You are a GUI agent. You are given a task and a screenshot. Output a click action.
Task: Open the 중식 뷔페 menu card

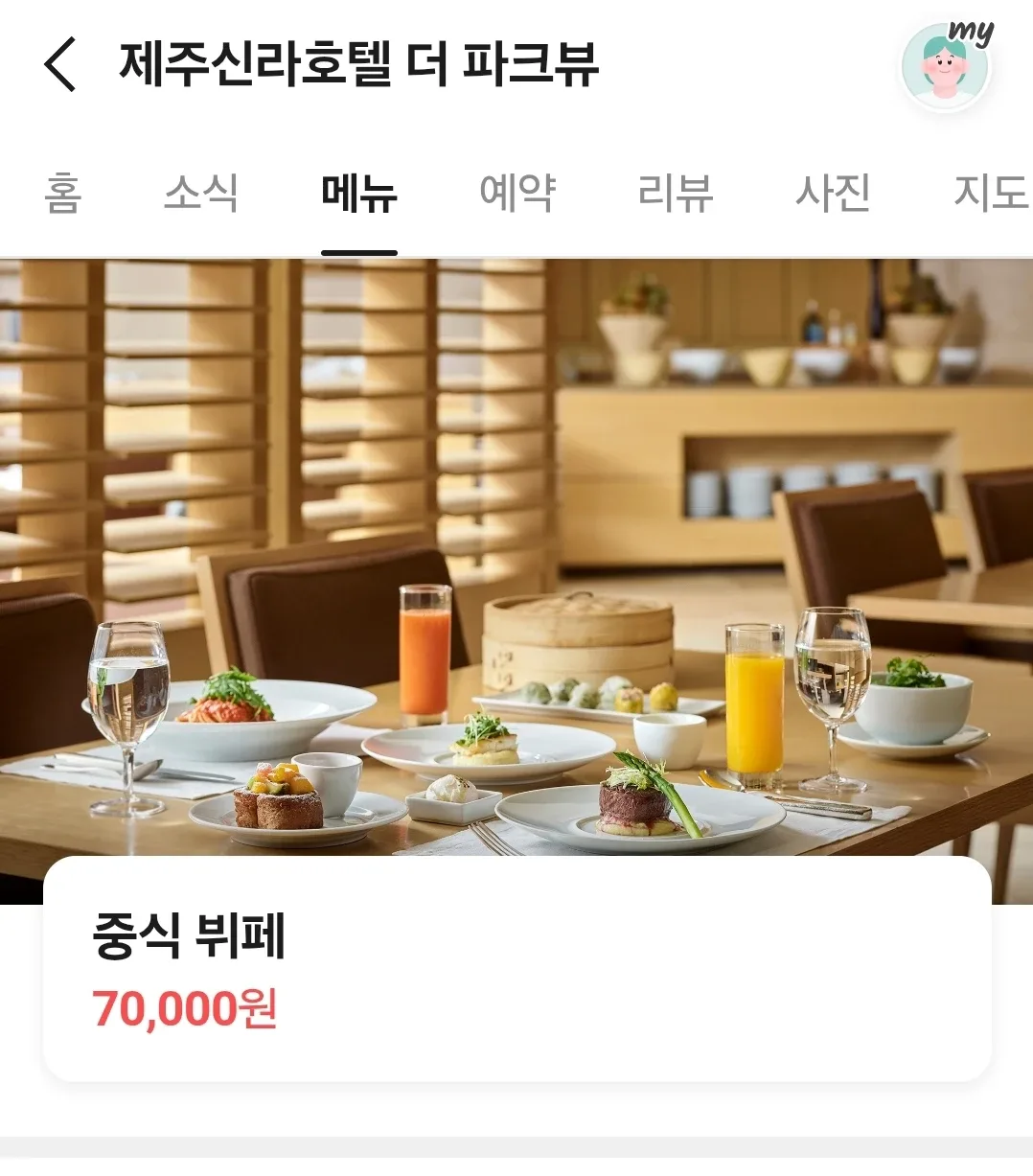coord(517,968)
